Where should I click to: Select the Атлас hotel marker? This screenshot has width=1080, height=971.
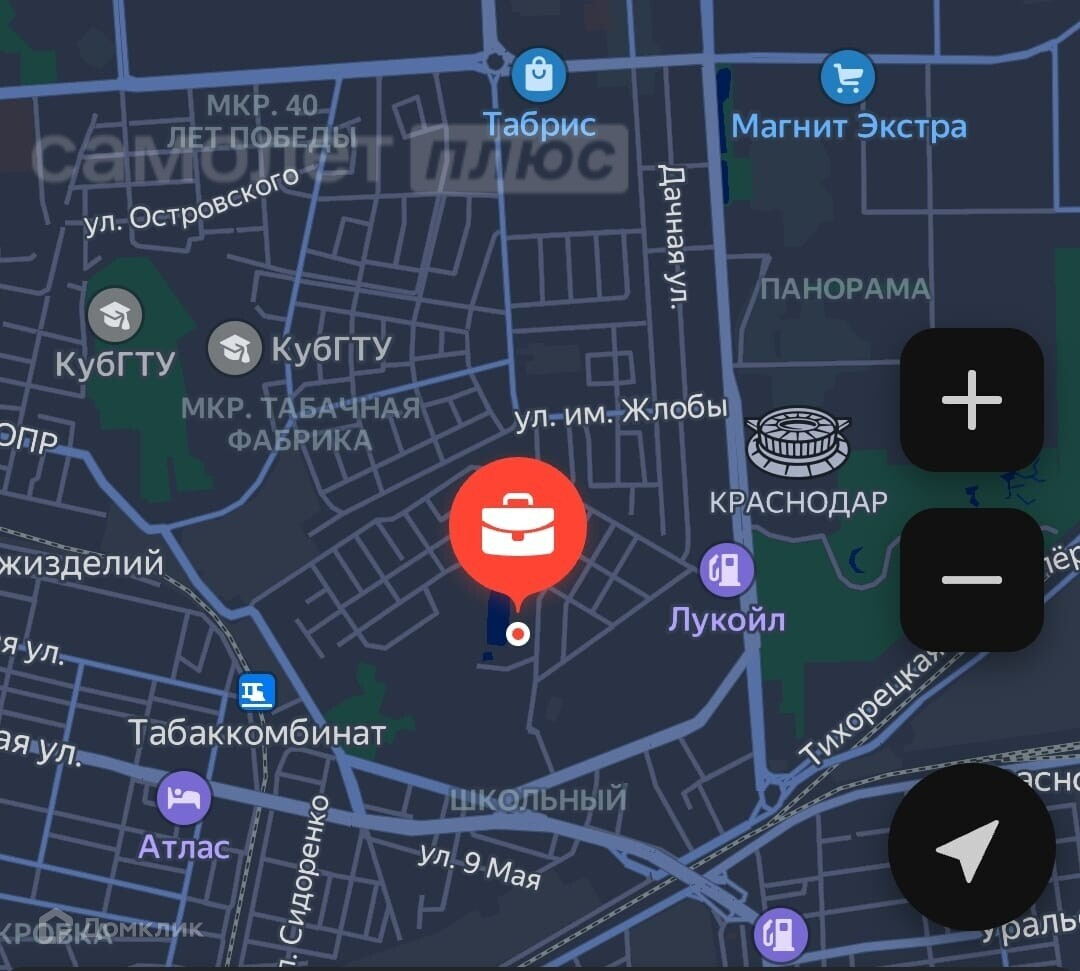point(184,797)
